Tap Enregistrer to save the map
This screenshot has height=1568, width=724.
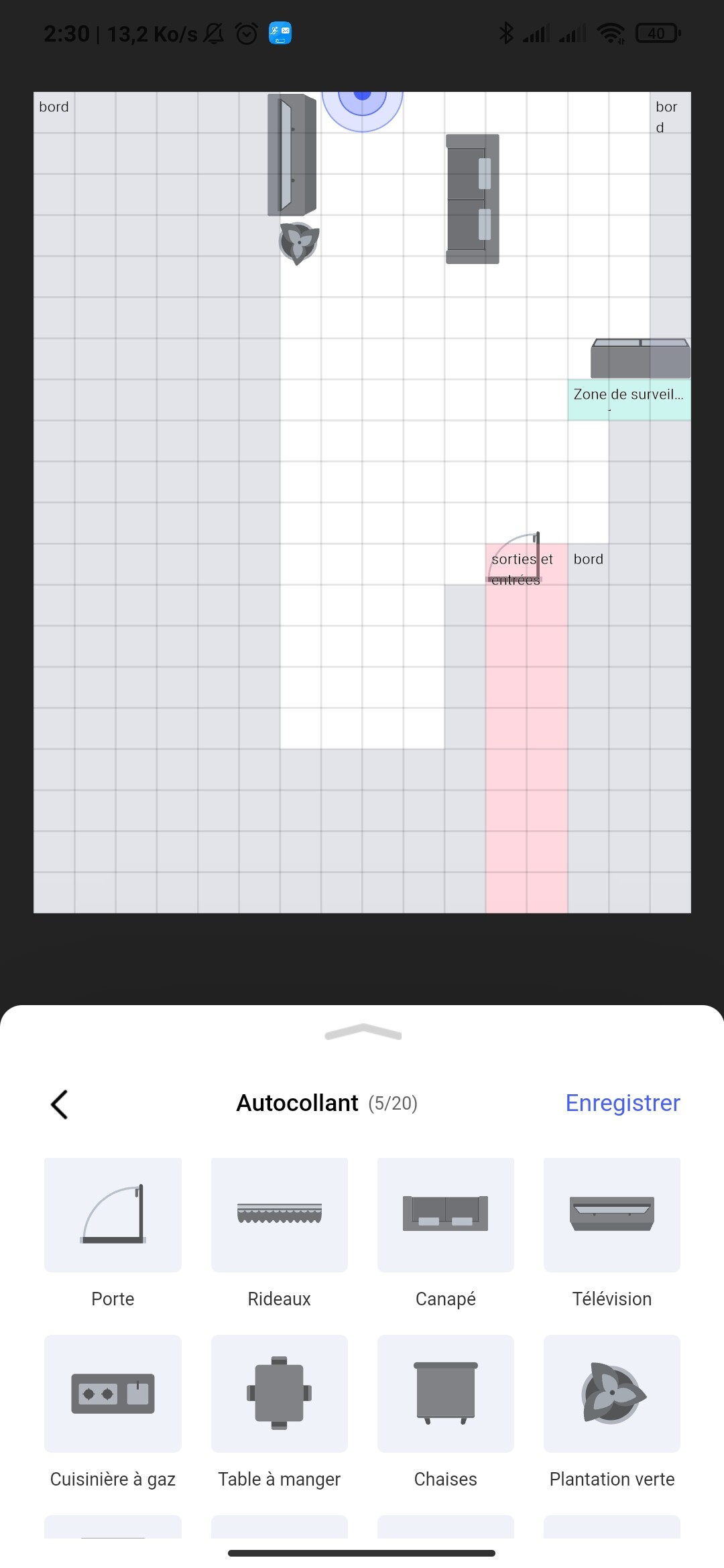(622, 1103)
